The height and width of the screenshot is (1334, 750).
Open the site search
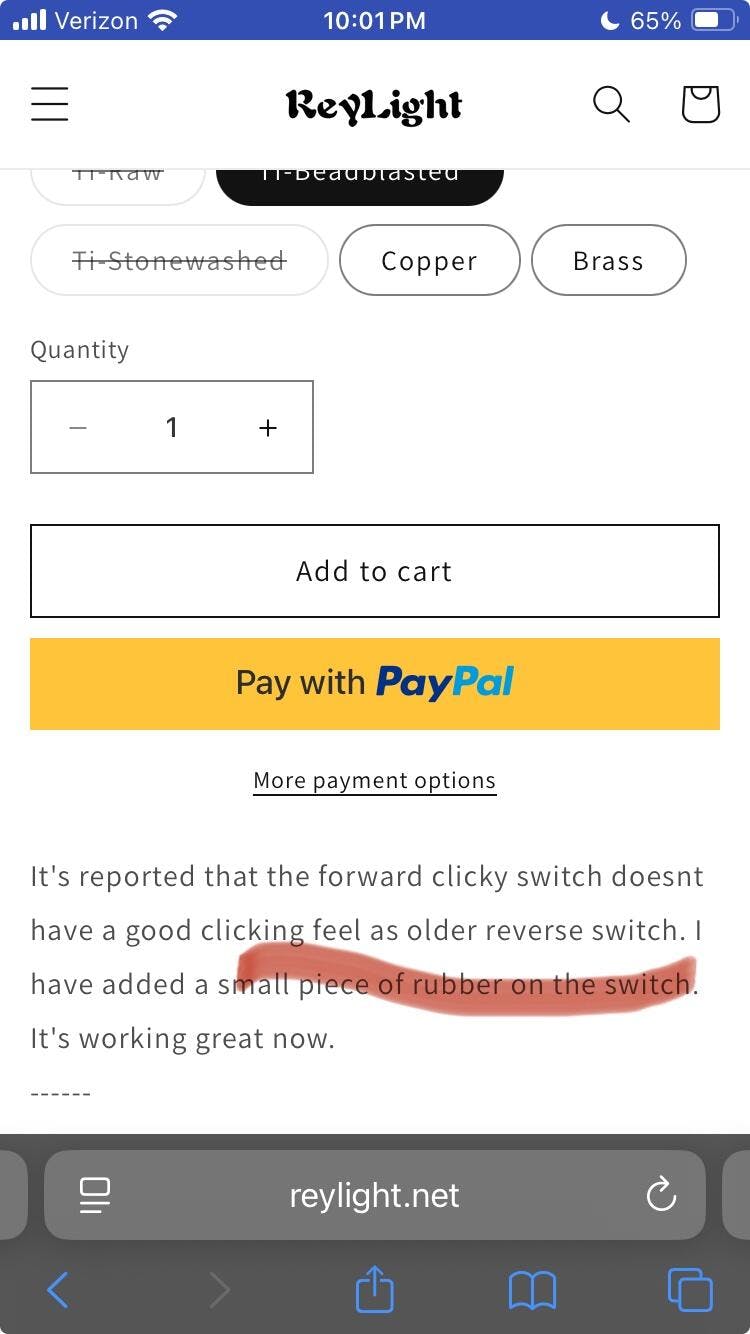[611, 104]
